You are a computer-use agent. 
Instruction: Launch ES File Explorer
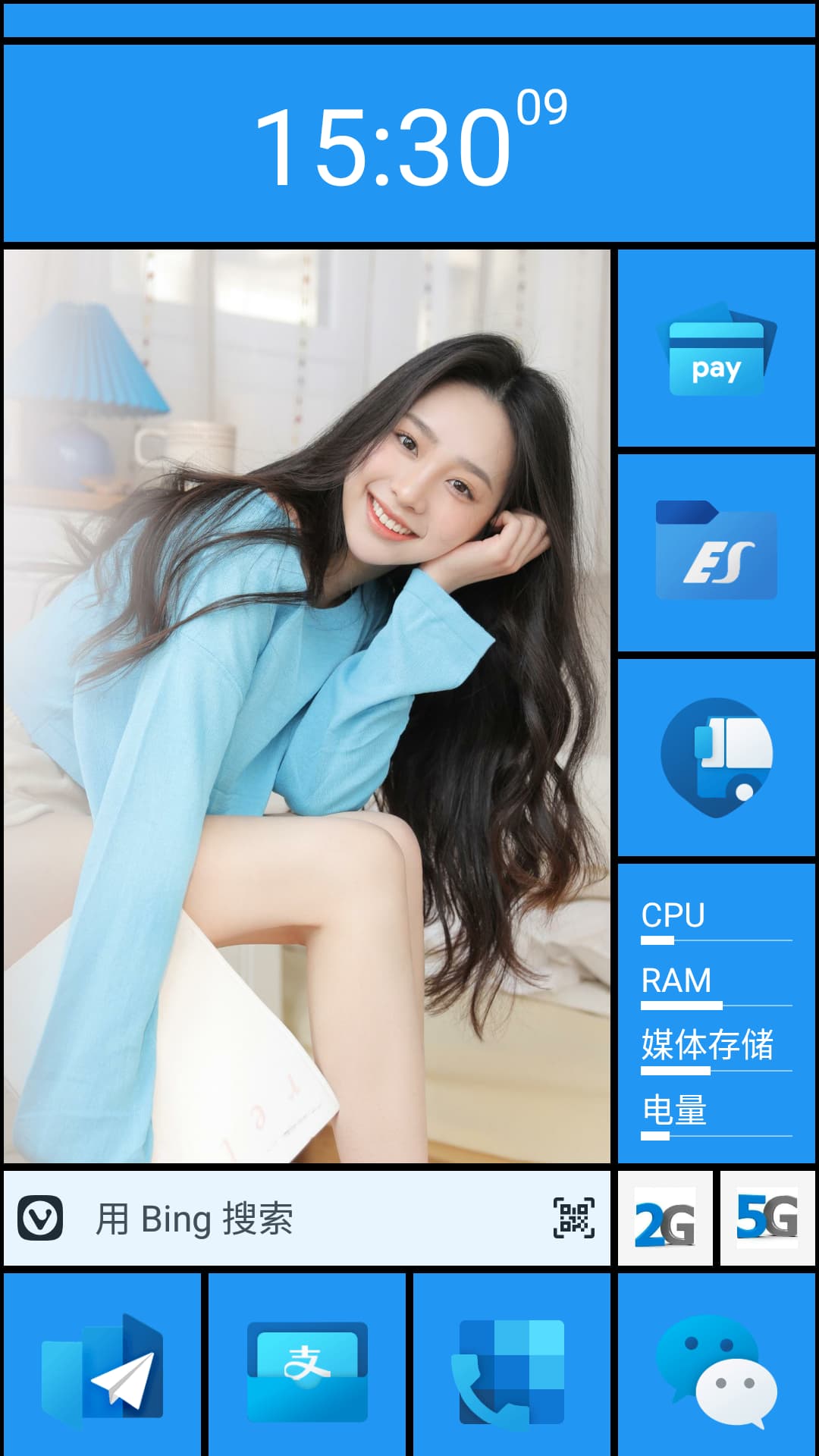click(716, 553)
